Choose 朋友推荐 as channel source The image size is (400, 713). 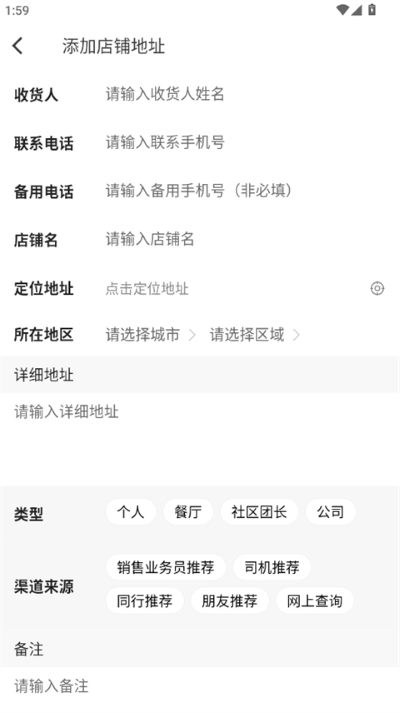point(230,601)
